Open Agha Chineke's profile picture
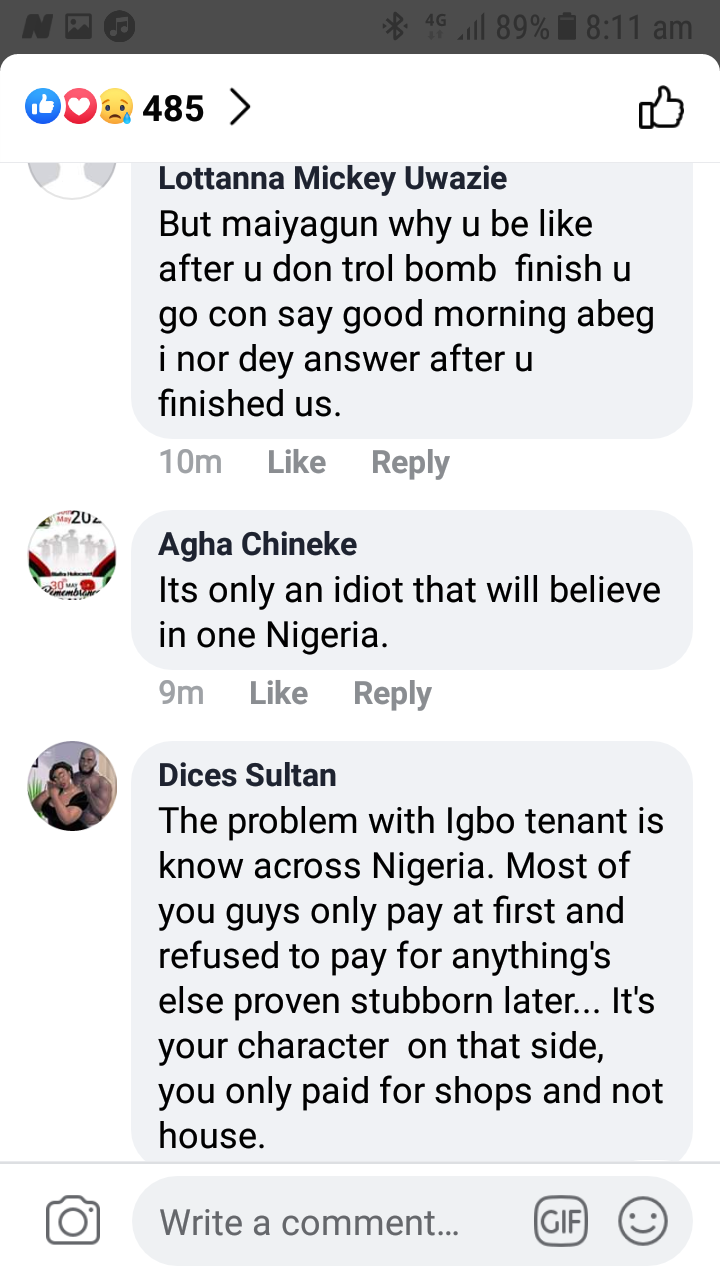 pos(72,556)
